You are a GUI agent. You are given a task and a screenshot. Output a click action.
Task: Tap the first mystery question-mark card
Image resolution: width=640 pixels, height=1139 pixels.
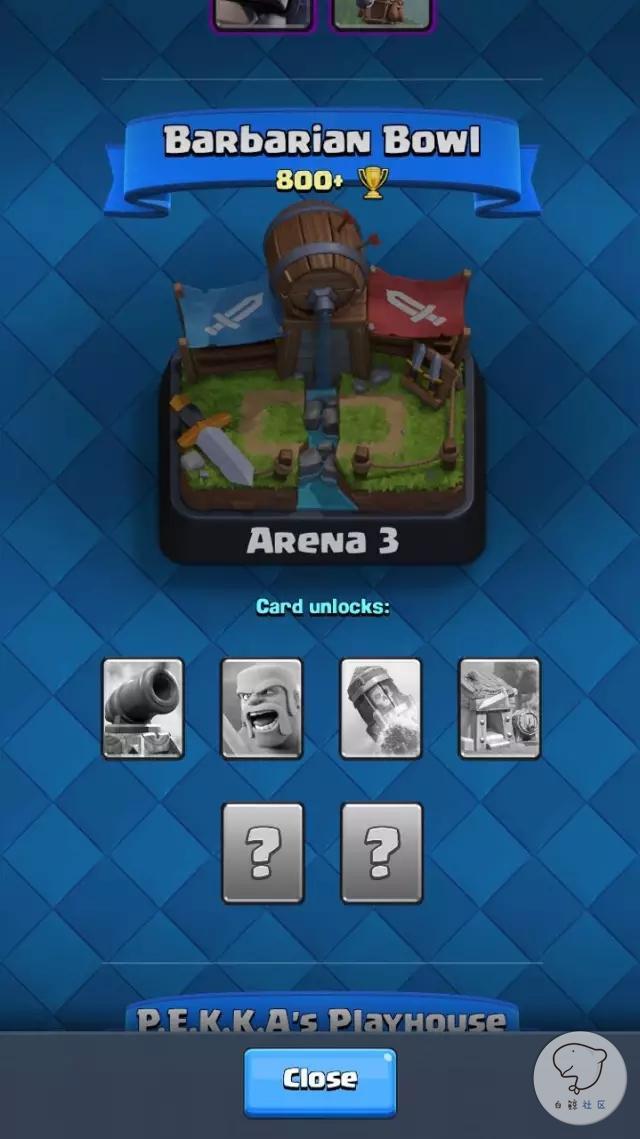pos(262,852)
